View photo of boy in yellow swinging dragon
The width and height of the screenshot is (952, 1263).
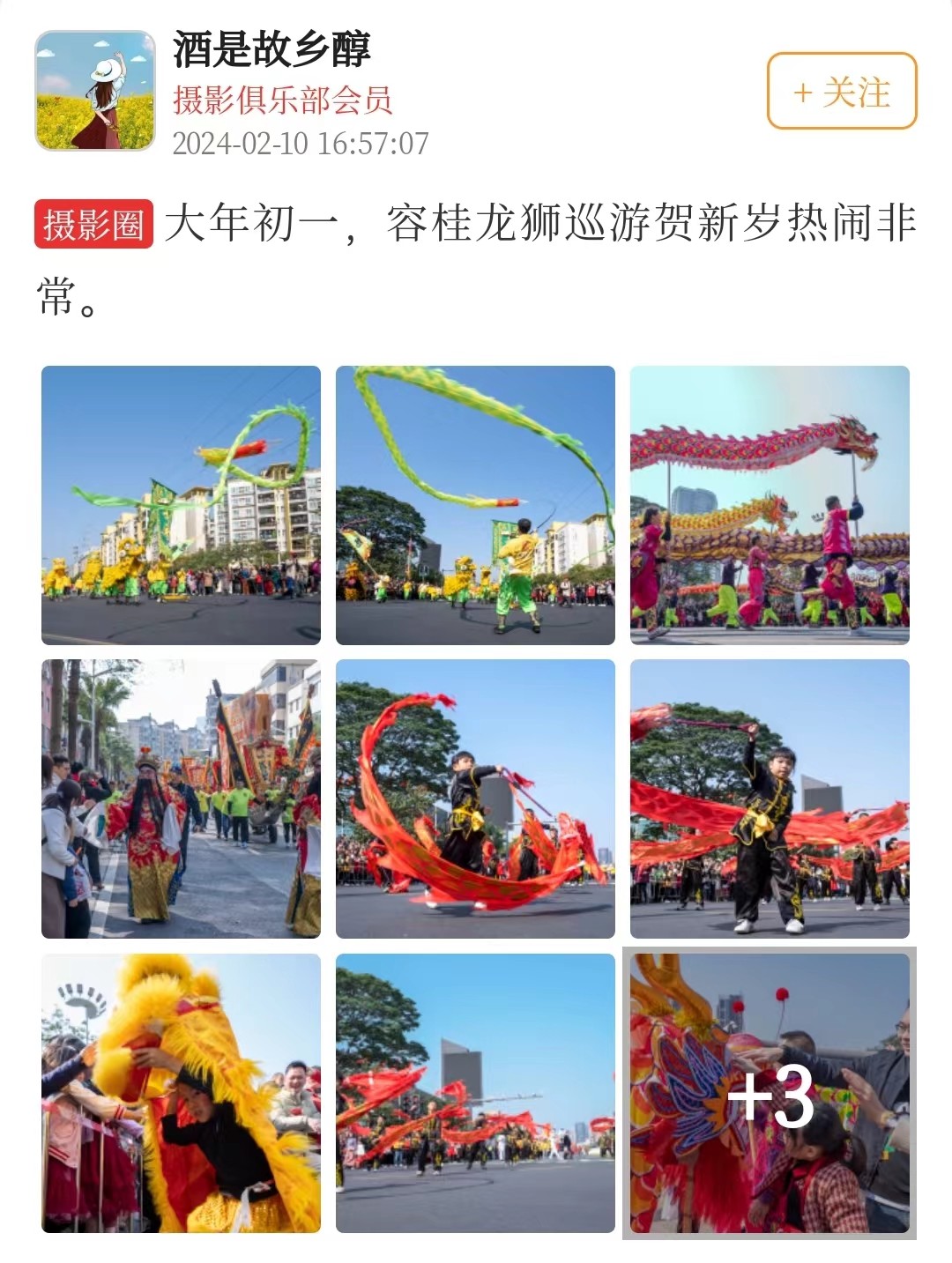(x=475, y=505)
